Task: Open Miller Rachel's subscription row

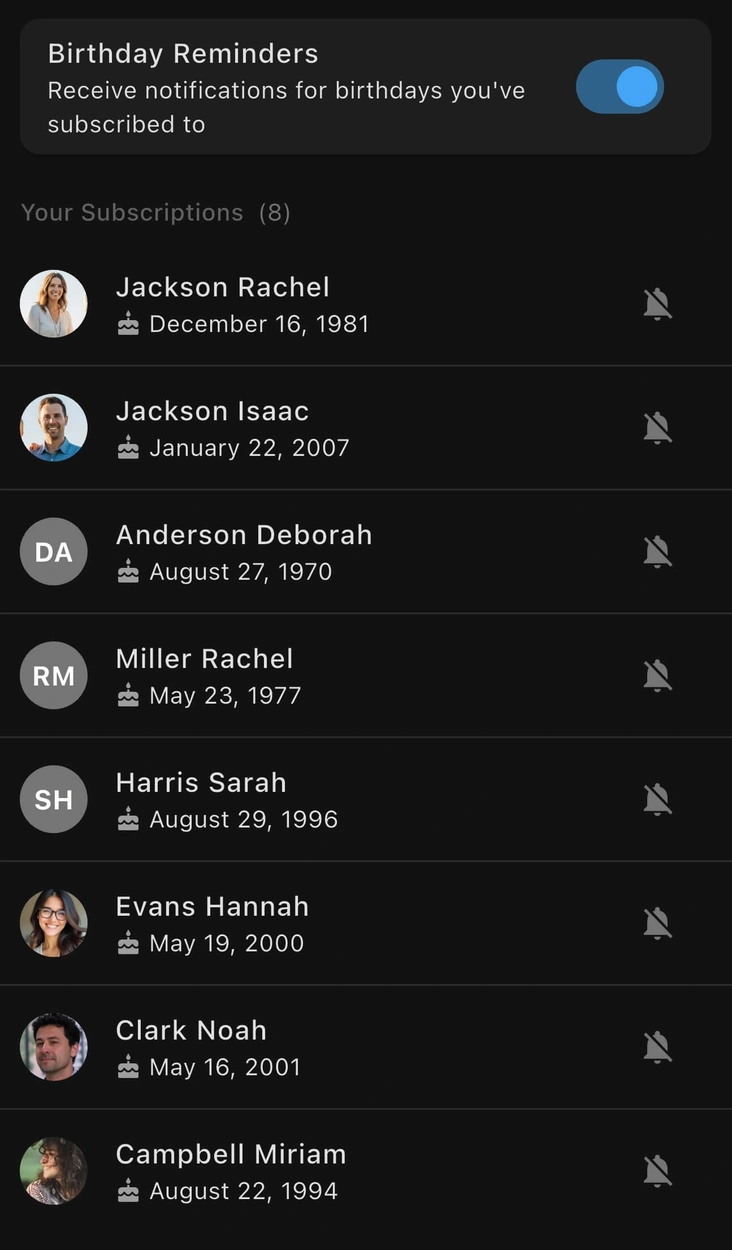Action: [300, 676]
